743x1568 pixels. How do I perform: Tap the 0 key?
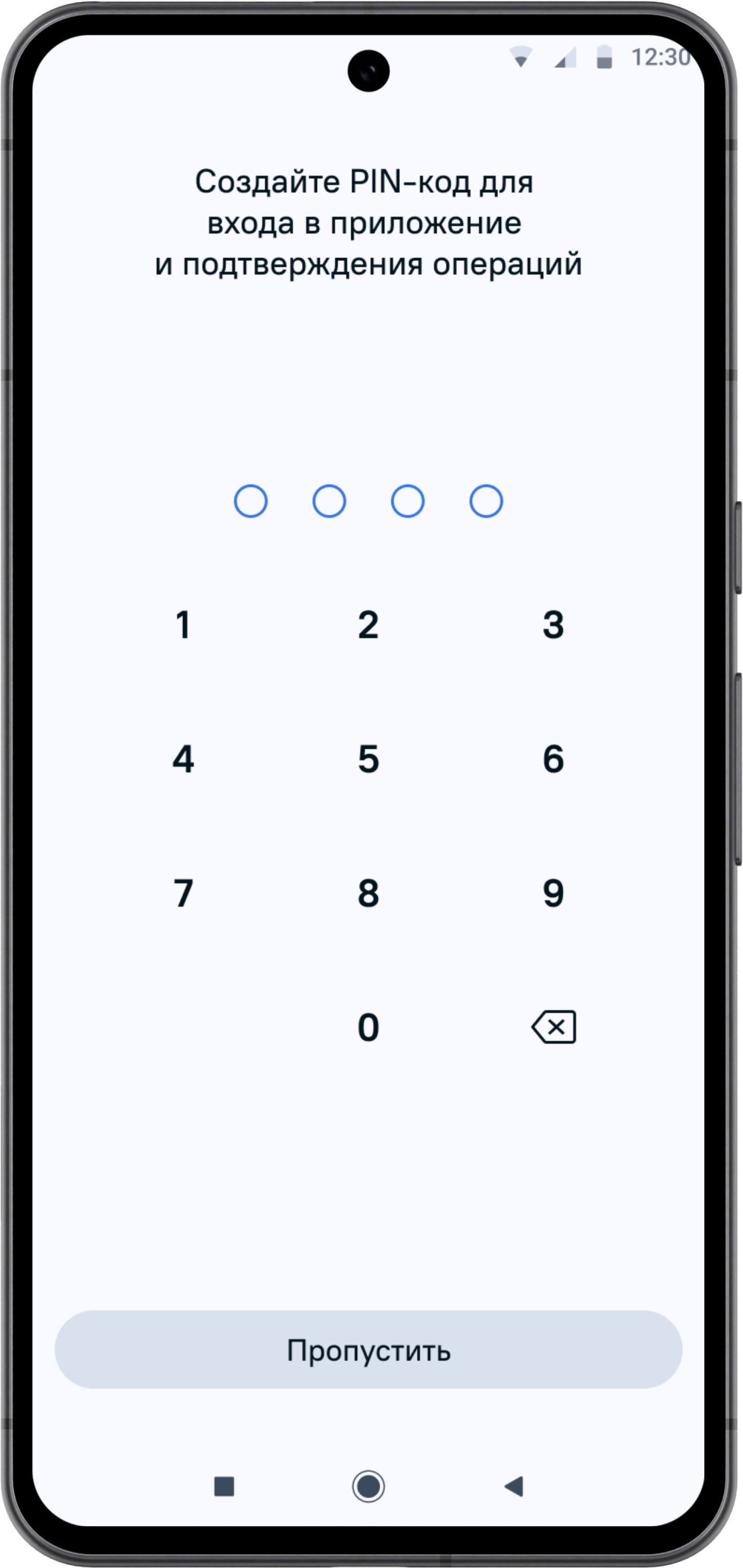[x=368, y=1028]
